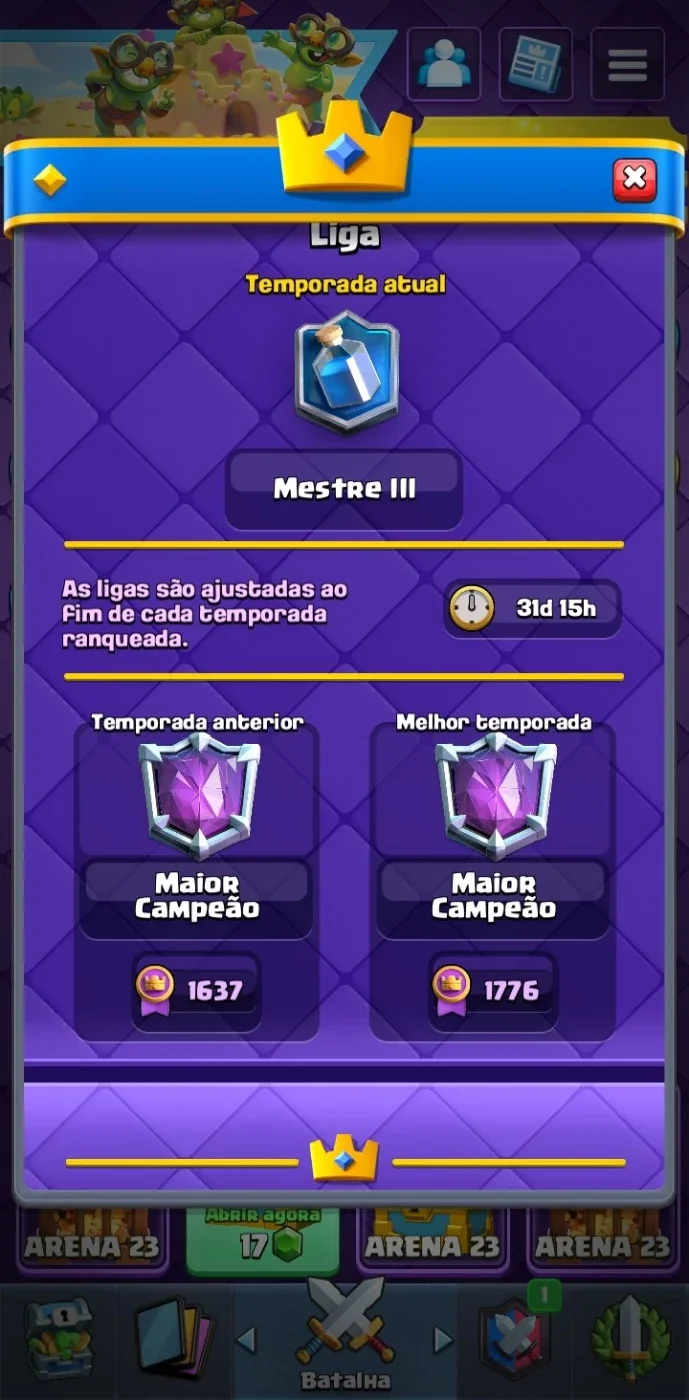Image resolution: width=689 pixels, height=1400 pixels.
Task: Switch to the events sword laurel tab
Action: click(630, 1339)
